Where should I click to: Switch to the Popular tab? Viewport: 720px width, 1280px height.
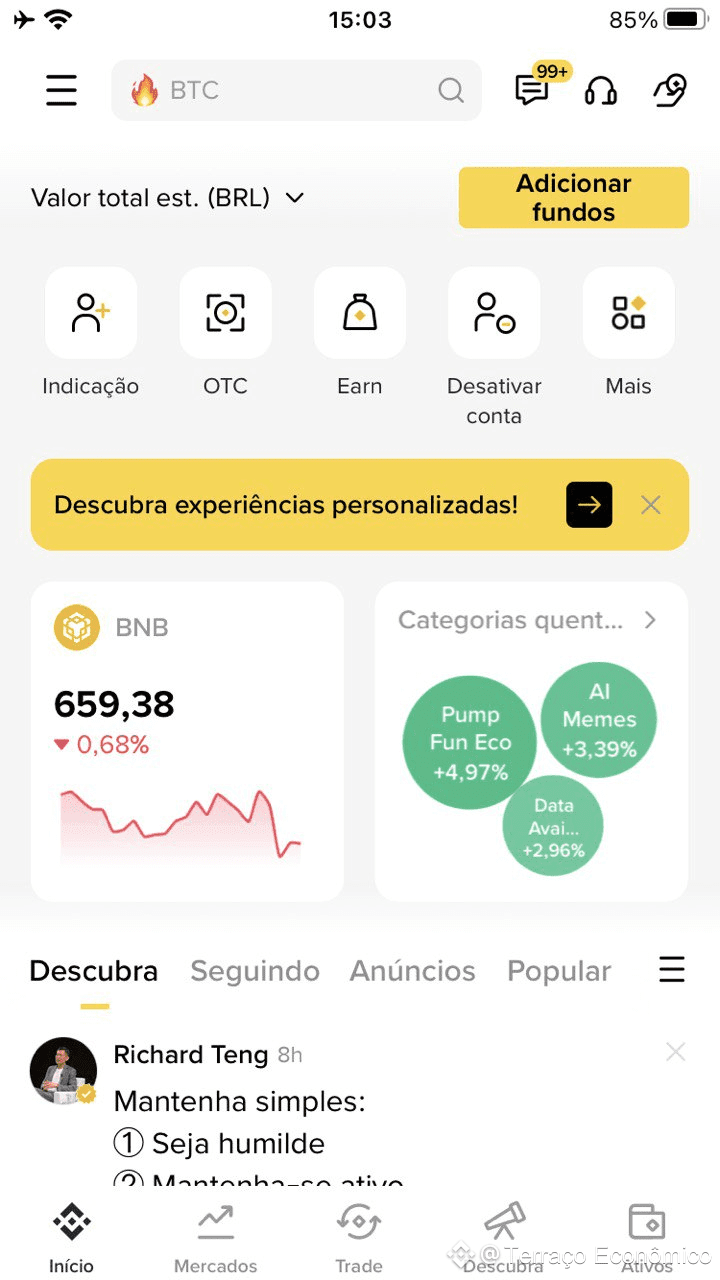559,971
